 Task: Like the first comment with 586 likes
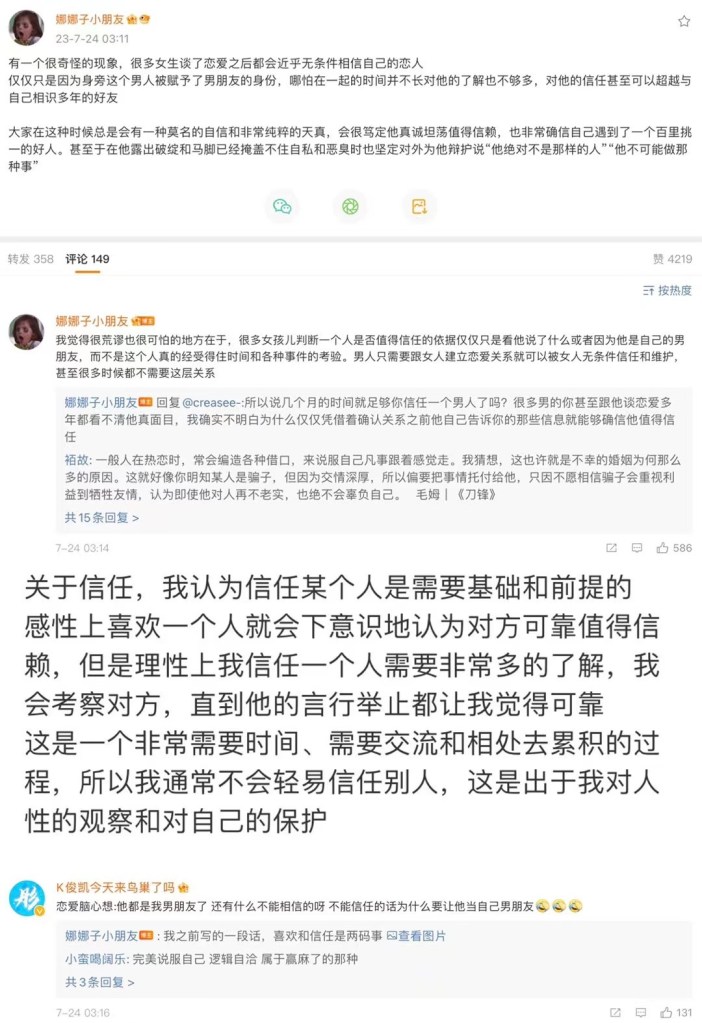point(673,548)
